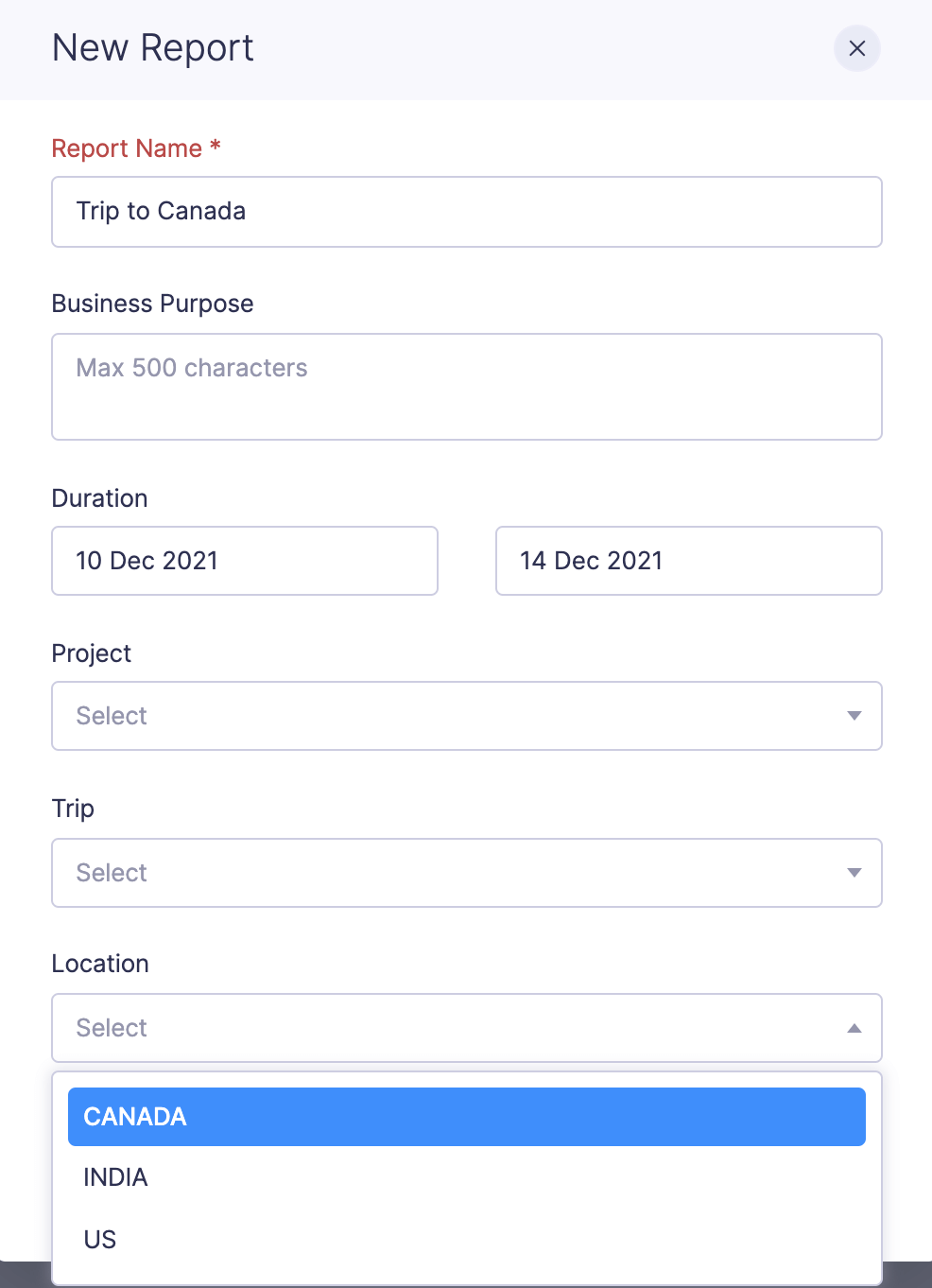Open the end date 14 Dec 2021

pyautogui.click(x=689, y=561)
